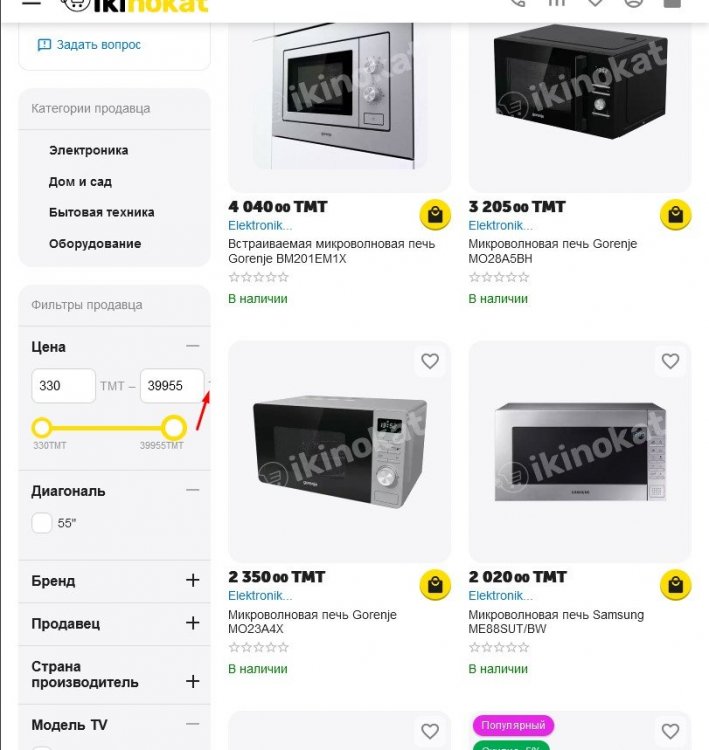Collapse the Цена filter section

(192, 346)
